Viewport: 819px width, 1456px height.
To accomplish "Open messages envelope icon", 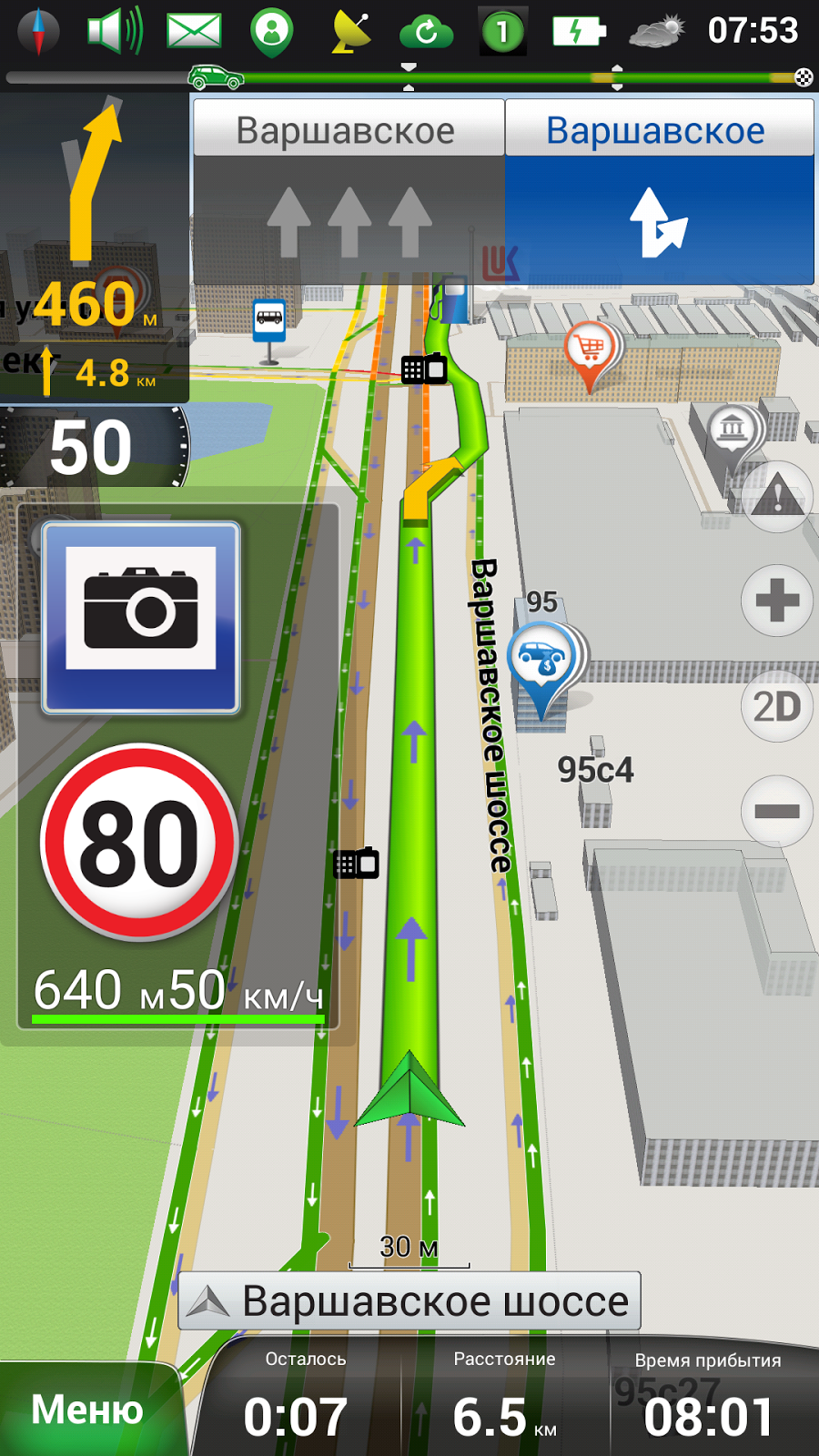I will 194,31.
